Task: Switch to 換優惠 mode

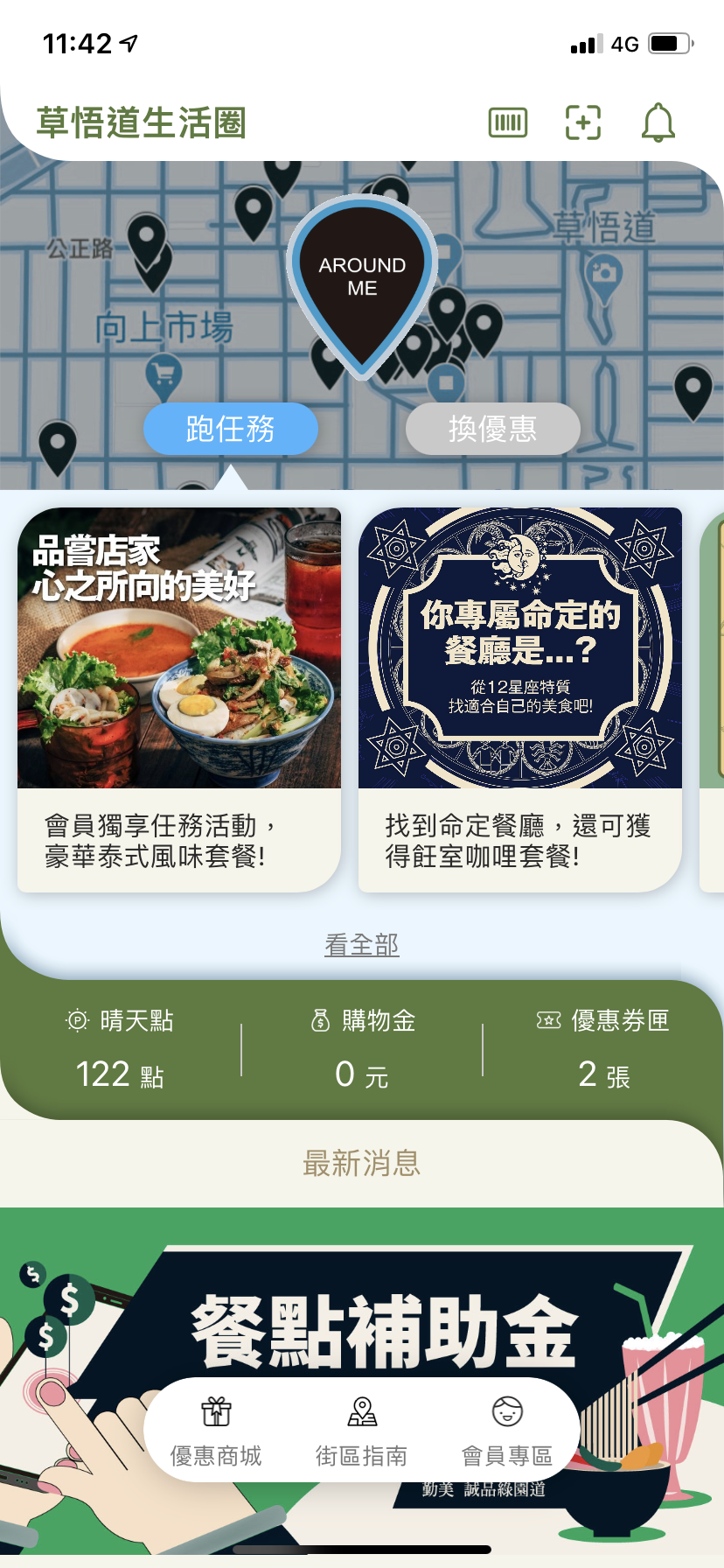Action: 492,429
